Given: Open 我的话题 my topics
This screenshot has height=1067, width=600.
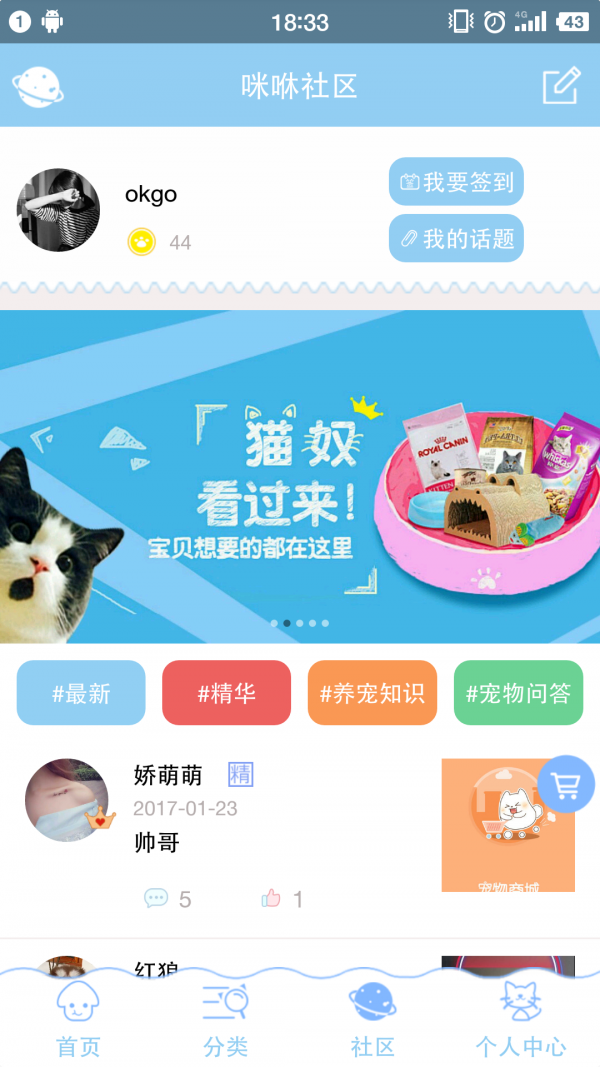Looking at the screenshot, I should [456, 239].
